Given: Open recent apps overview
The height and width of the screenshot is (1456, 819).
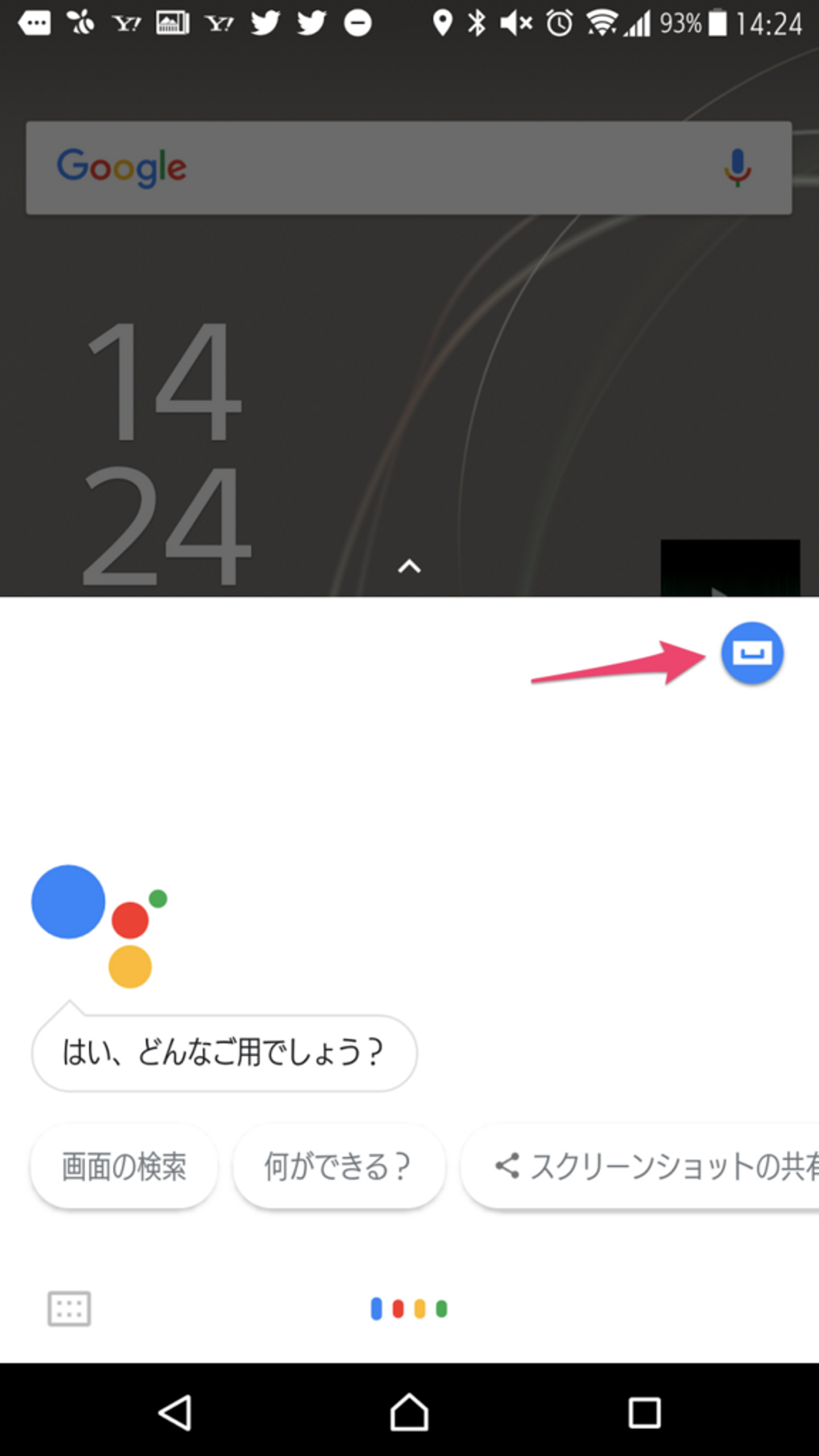Looking at the screenshot, I should [644, 1412].
